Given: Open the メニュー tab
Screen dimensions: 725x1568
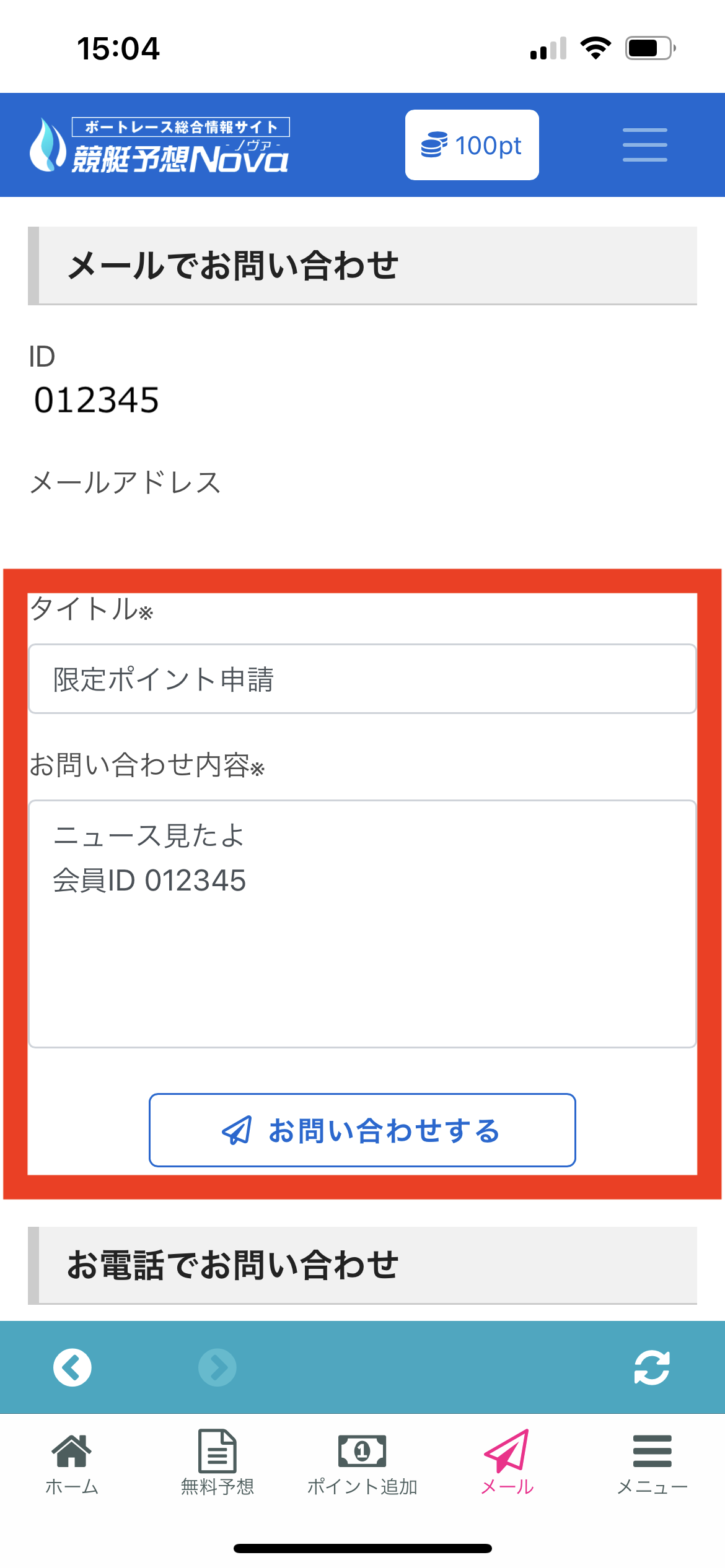Looking at the screenshot, I should tap(652, 1461).
